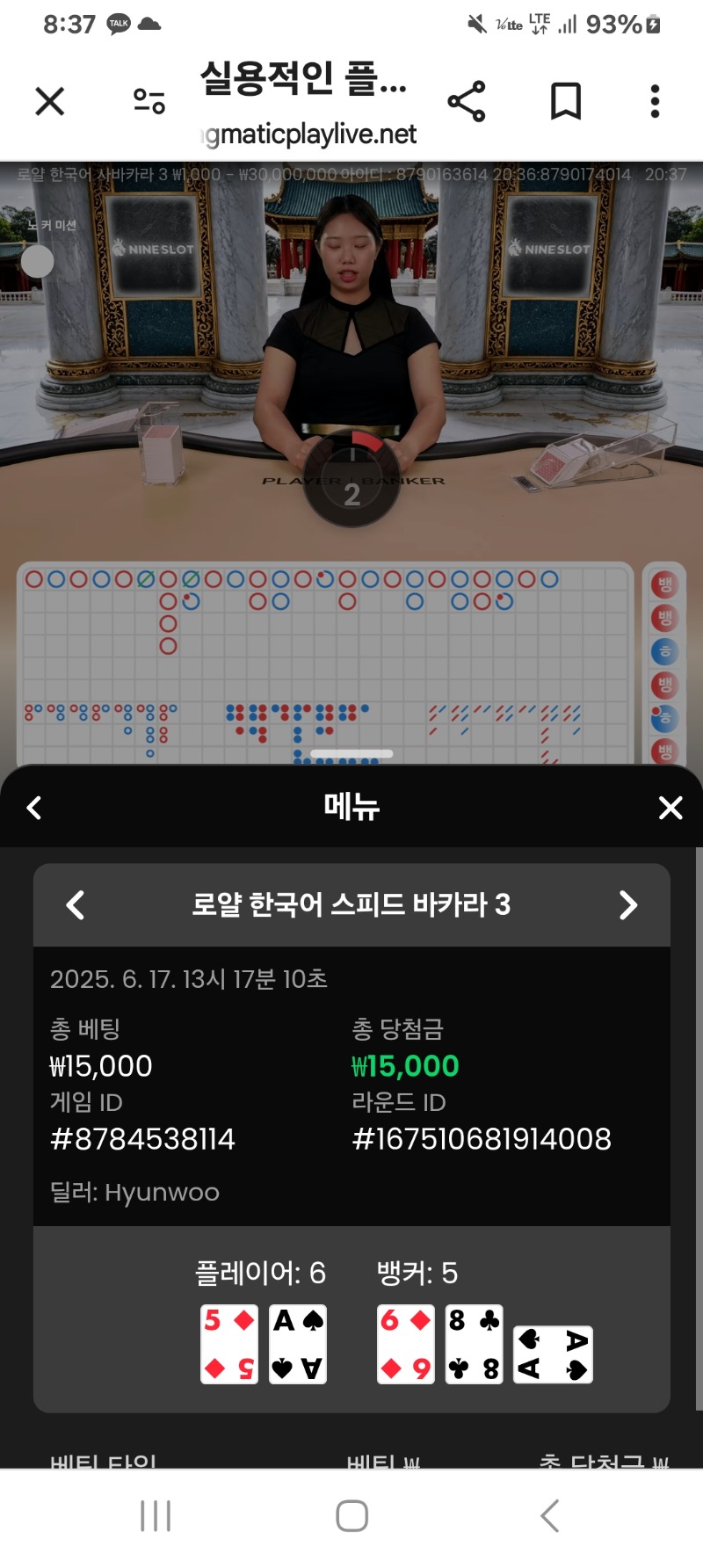Share this page
The height and width of the screenshot is (1568, 703).
click(467, 101)
